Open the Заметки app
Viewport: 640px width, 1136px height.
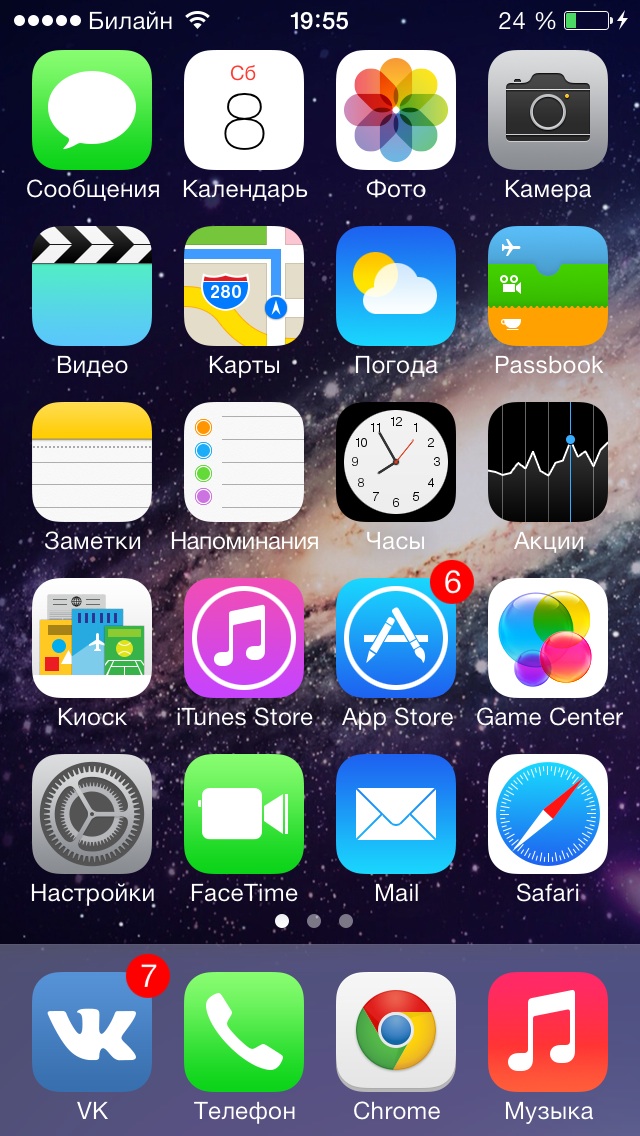click(x=92, y=462)
